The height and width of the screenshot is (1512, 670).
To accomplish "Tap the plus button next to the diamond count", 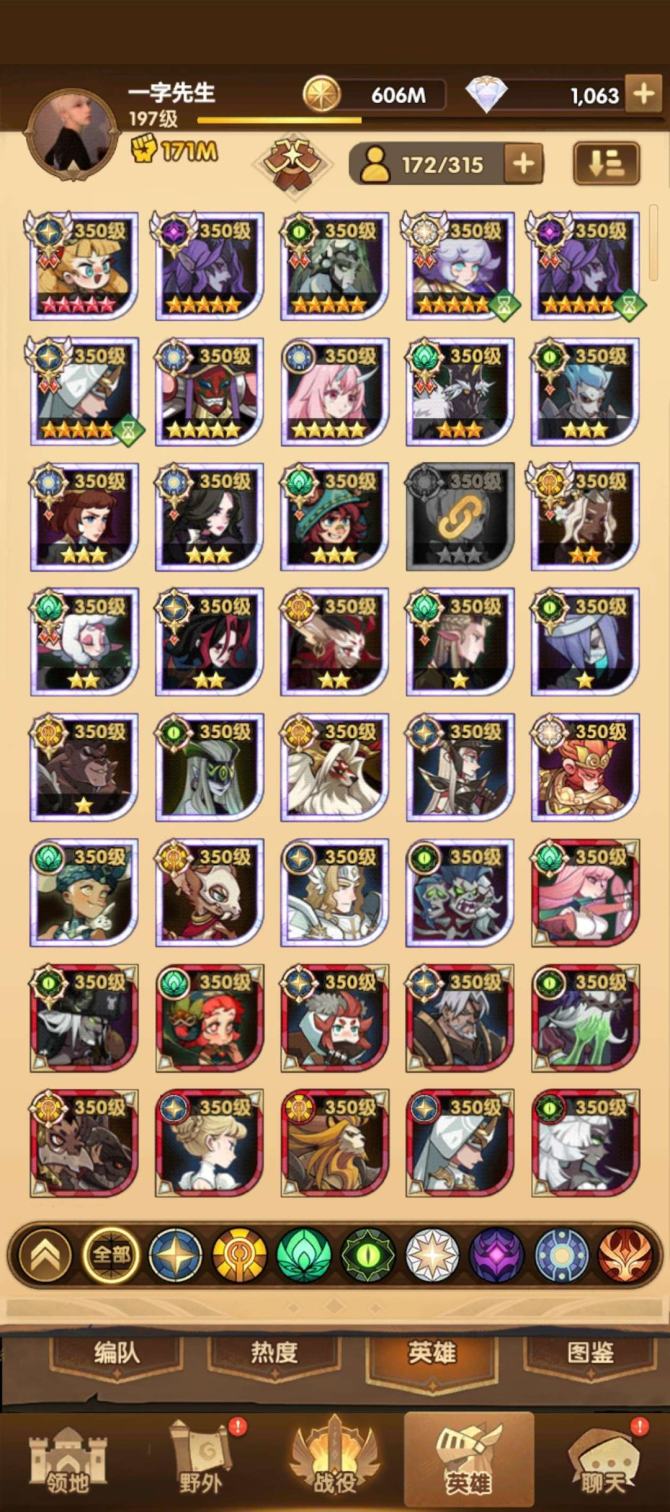I will [641, 95].
